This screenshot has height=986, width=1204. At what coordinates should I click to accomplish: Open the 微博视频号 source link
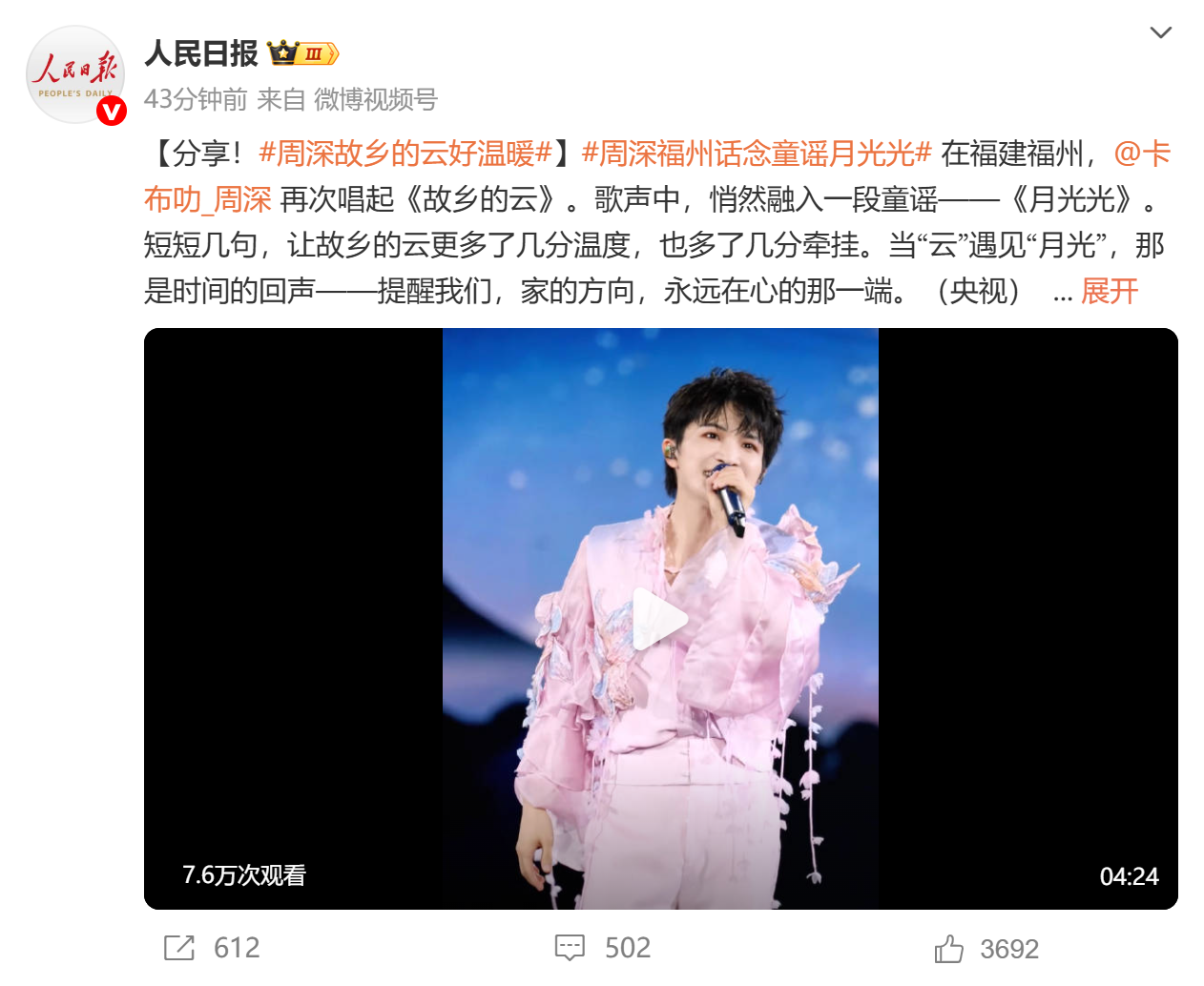(375, 99)
